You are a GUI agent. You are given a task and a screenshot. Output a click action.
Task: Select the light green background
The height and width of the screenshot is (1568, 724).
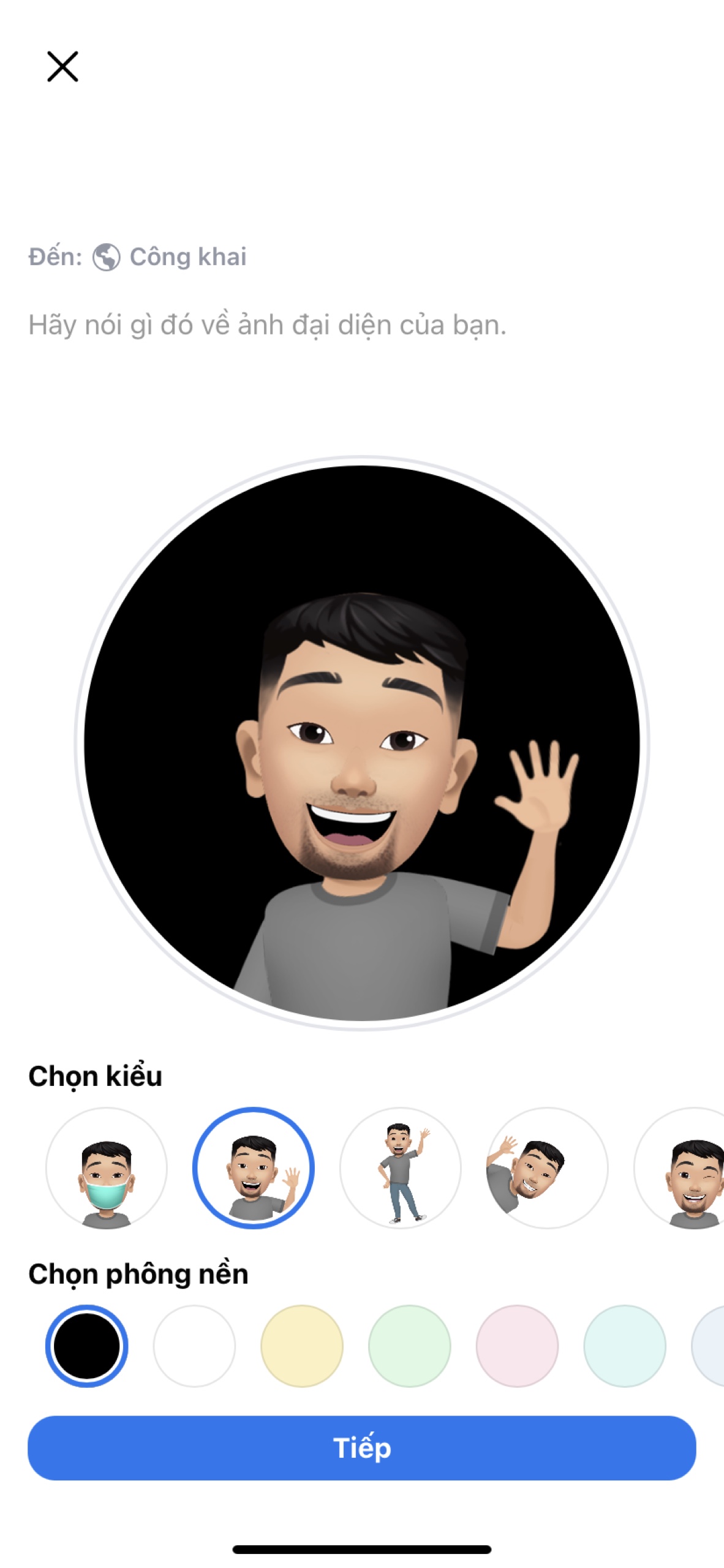(410, 1346)
